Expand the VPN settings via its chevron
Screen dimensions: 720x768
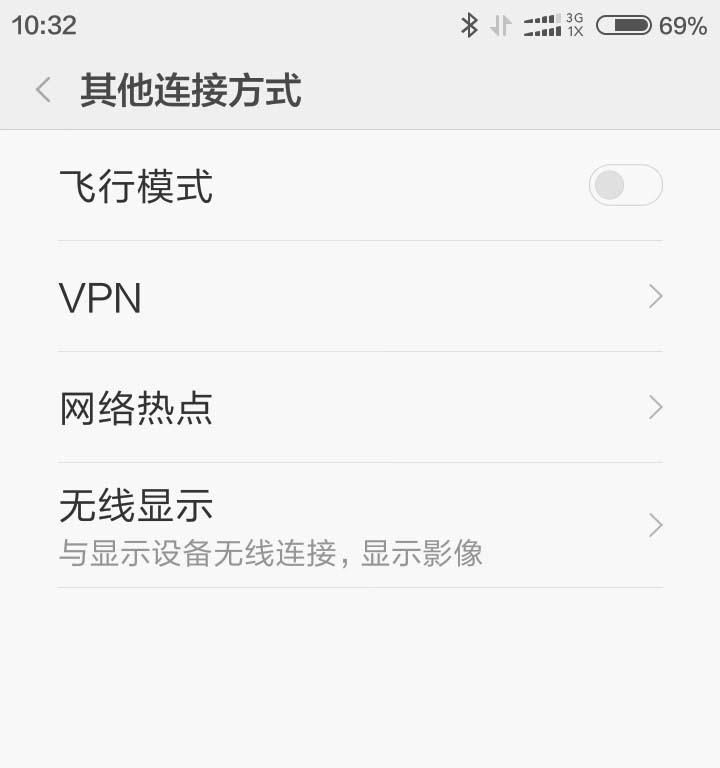click(x=655, y=296)
